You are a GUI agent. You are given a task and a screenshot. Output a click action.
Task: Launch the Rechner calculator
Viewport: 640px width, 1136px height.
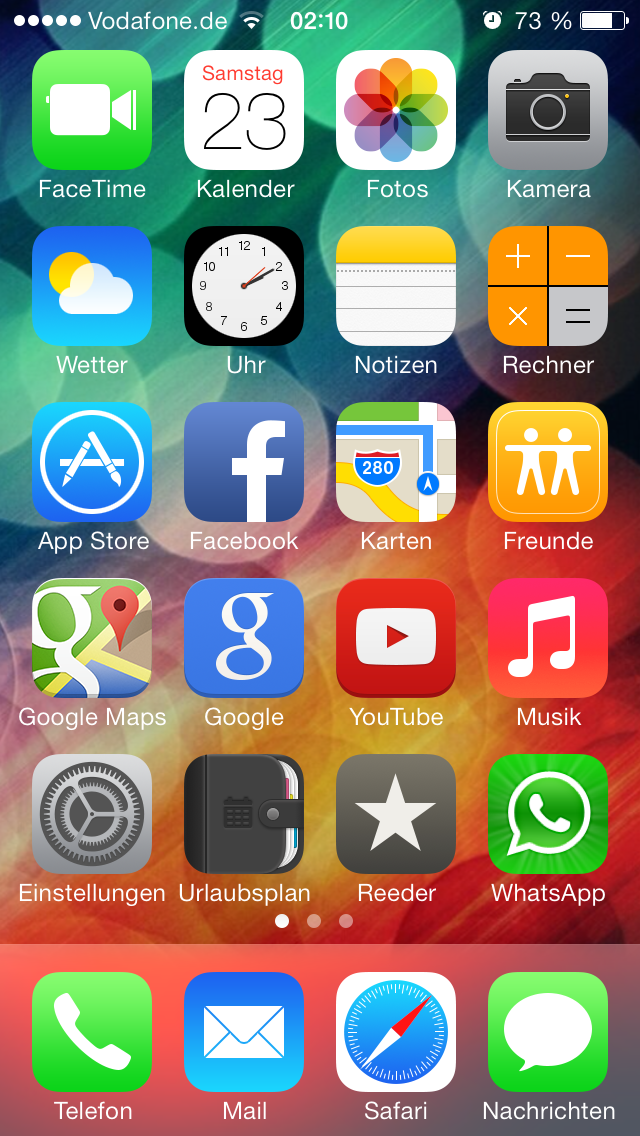(548, 286)
